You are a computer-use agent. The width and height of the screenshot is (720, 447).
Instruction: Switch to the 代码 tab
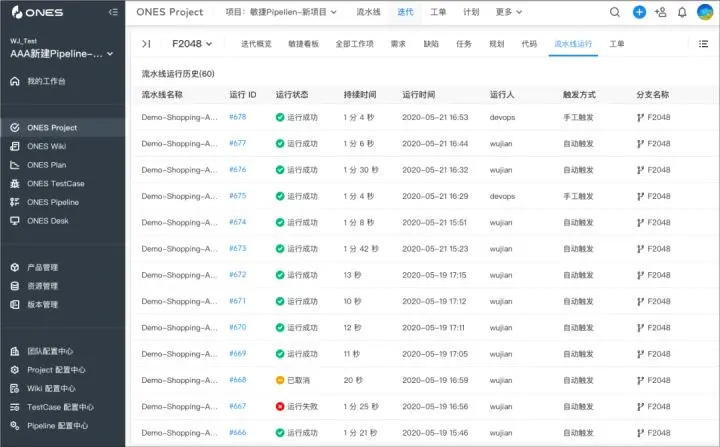(529, 44)
